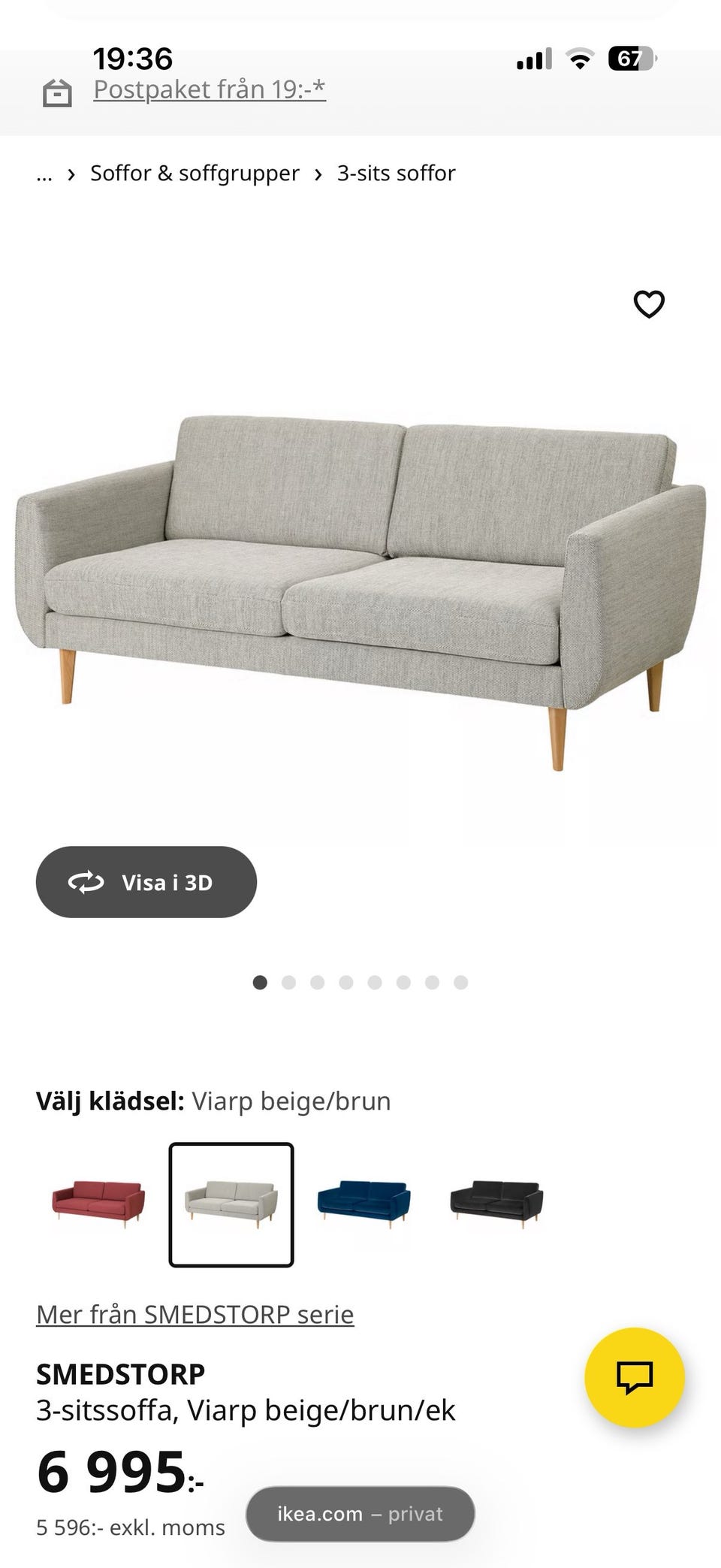This screenshot has height=1568, width=721.
Task: Add the sofa to favorites via heart icon
Action: coord(647,304)
